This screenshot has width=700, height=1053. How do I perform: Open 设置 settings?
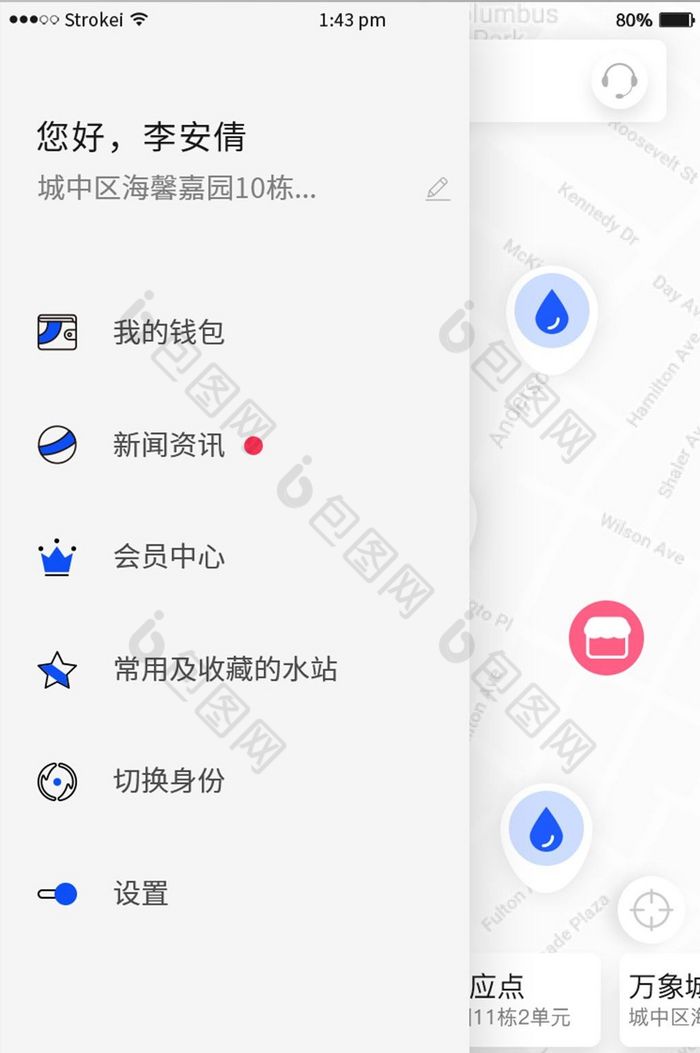(x=140, y=894)
